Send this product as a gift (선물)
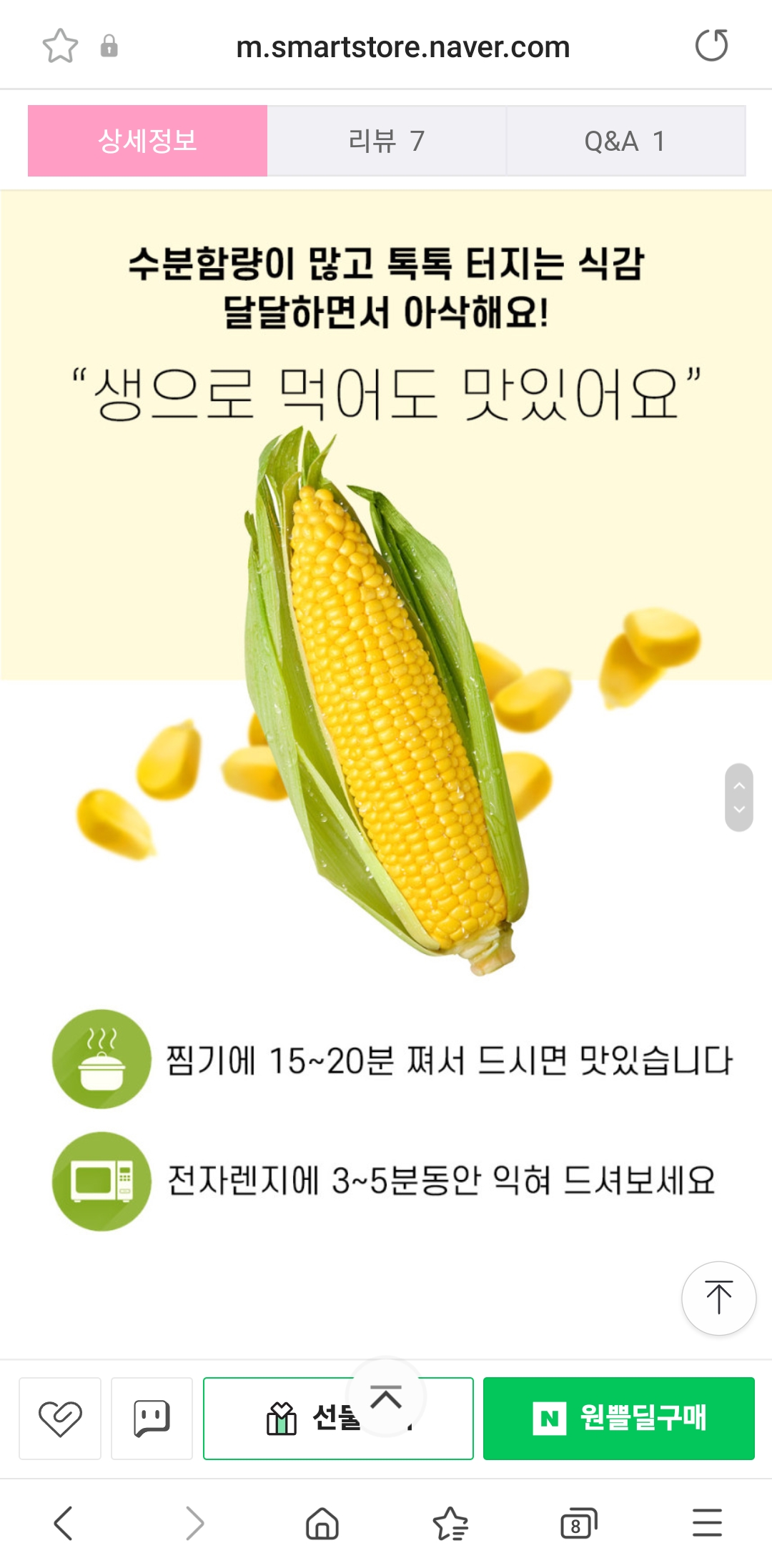772x1568 pixels. tap(300, 1419)
